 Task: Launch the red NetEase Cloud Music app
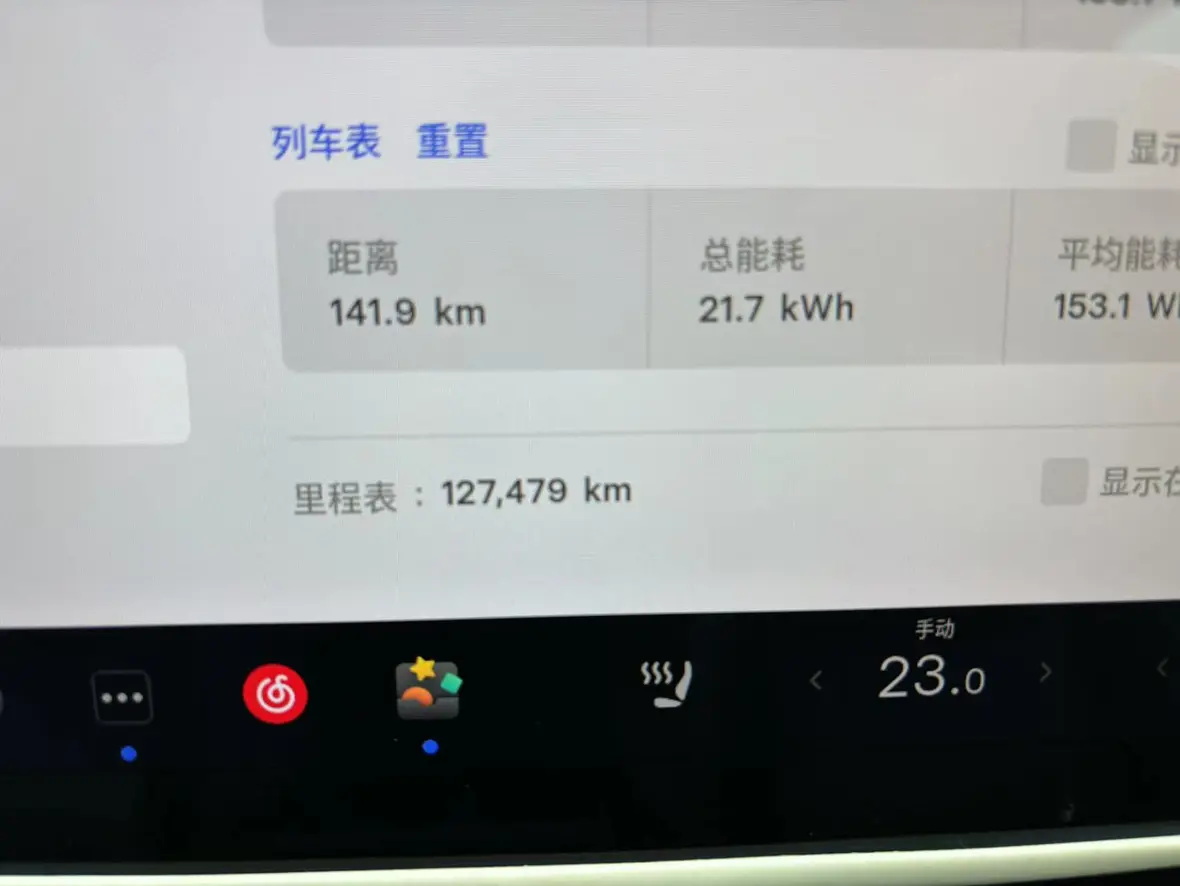(x=275, y=694)
